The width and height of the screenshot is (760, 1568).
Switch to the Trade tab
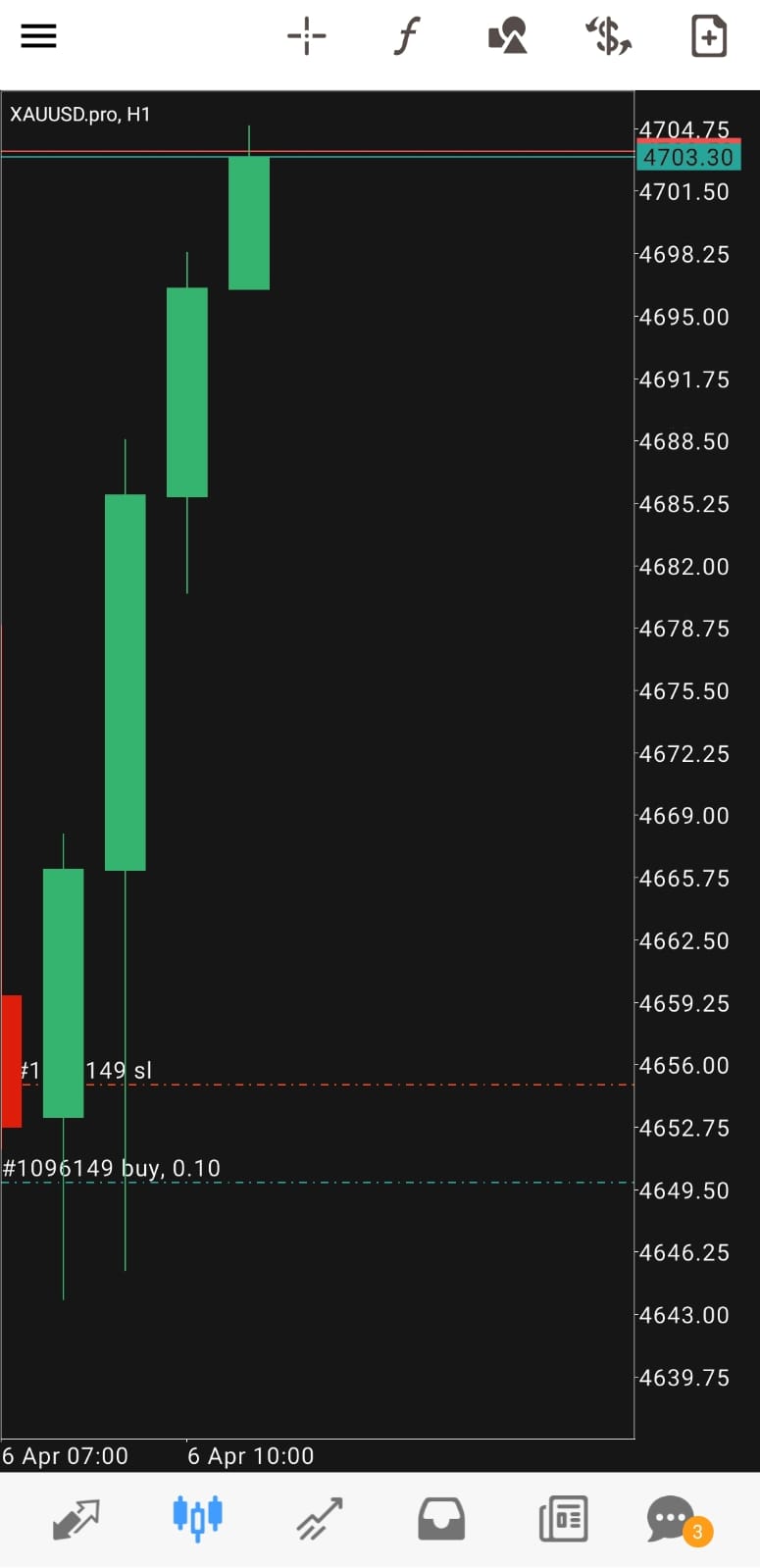click(320, 1519)
